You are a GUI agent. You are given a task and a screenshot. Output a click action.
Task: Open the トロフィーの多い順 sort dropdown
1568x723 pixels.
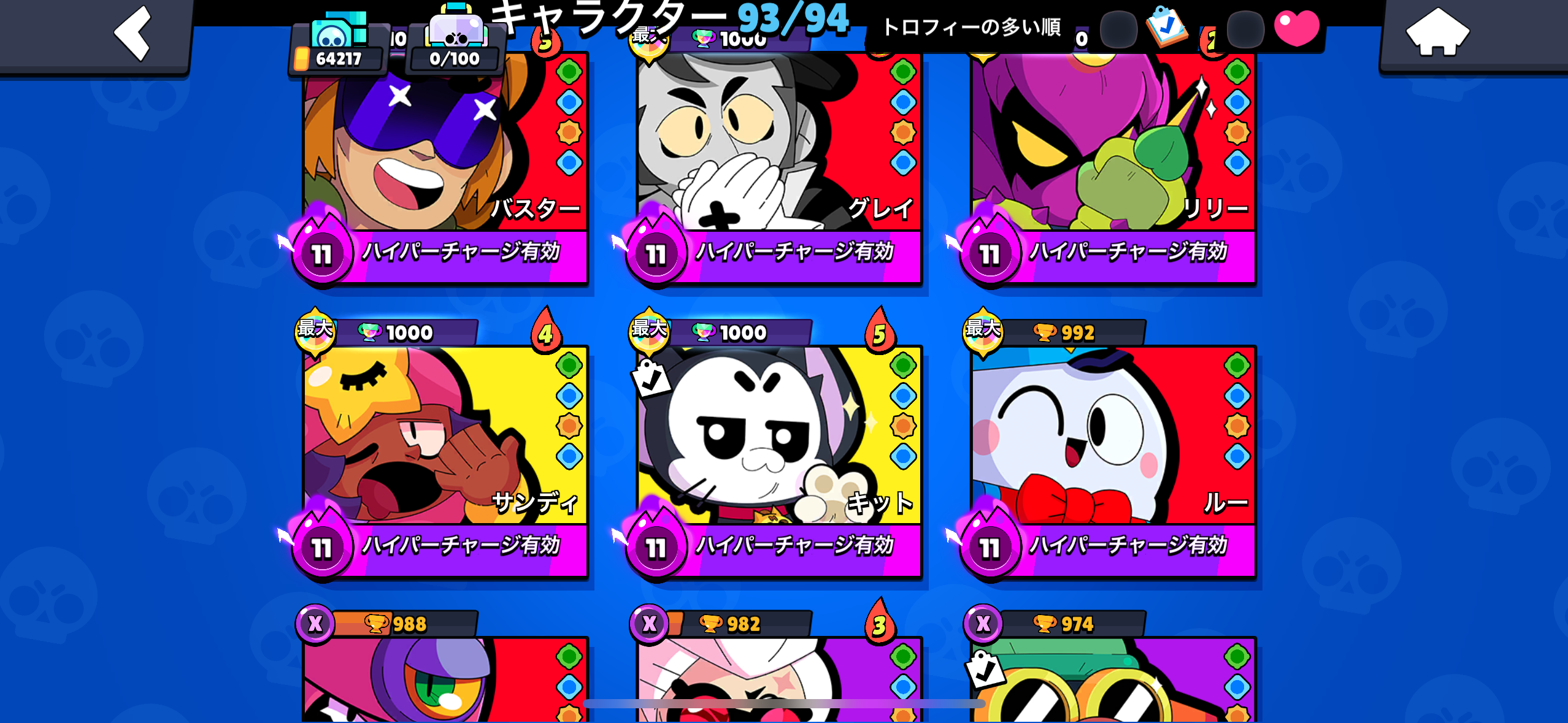(x=971, y=28)
